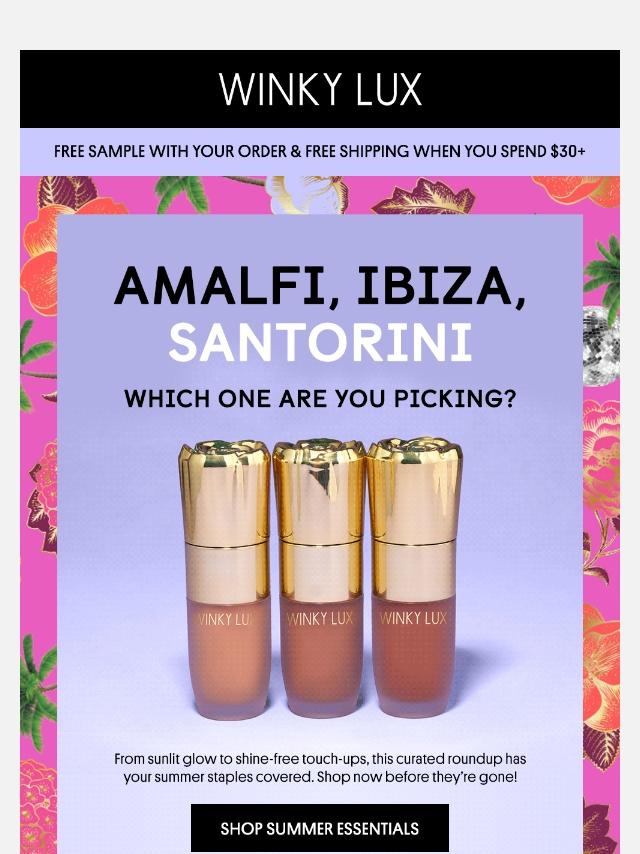
Task: Open the free sample and shipping banner
Action: pyautogui.click(x=319, y=152)
